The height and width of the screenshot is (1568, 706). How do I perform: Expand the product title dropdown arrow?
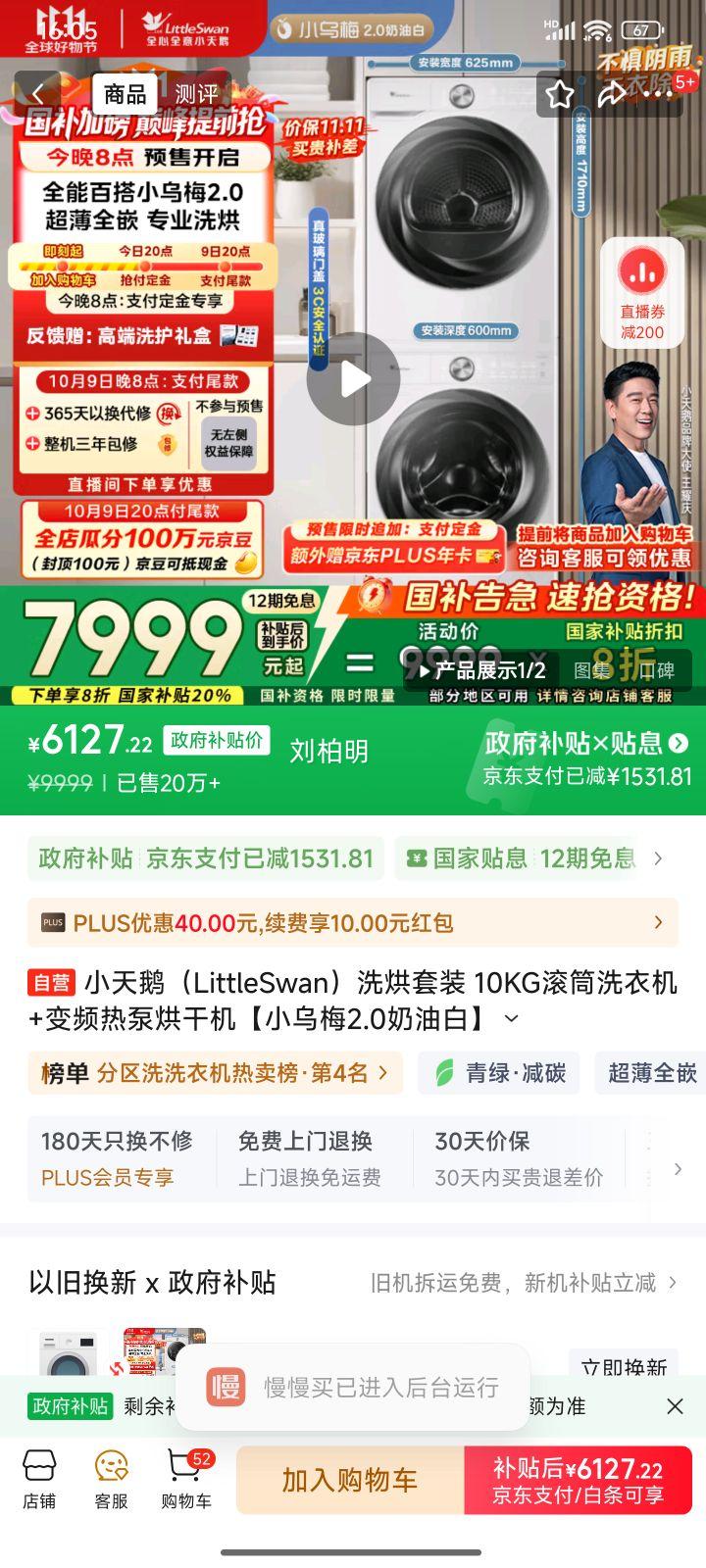[511, 1019]
